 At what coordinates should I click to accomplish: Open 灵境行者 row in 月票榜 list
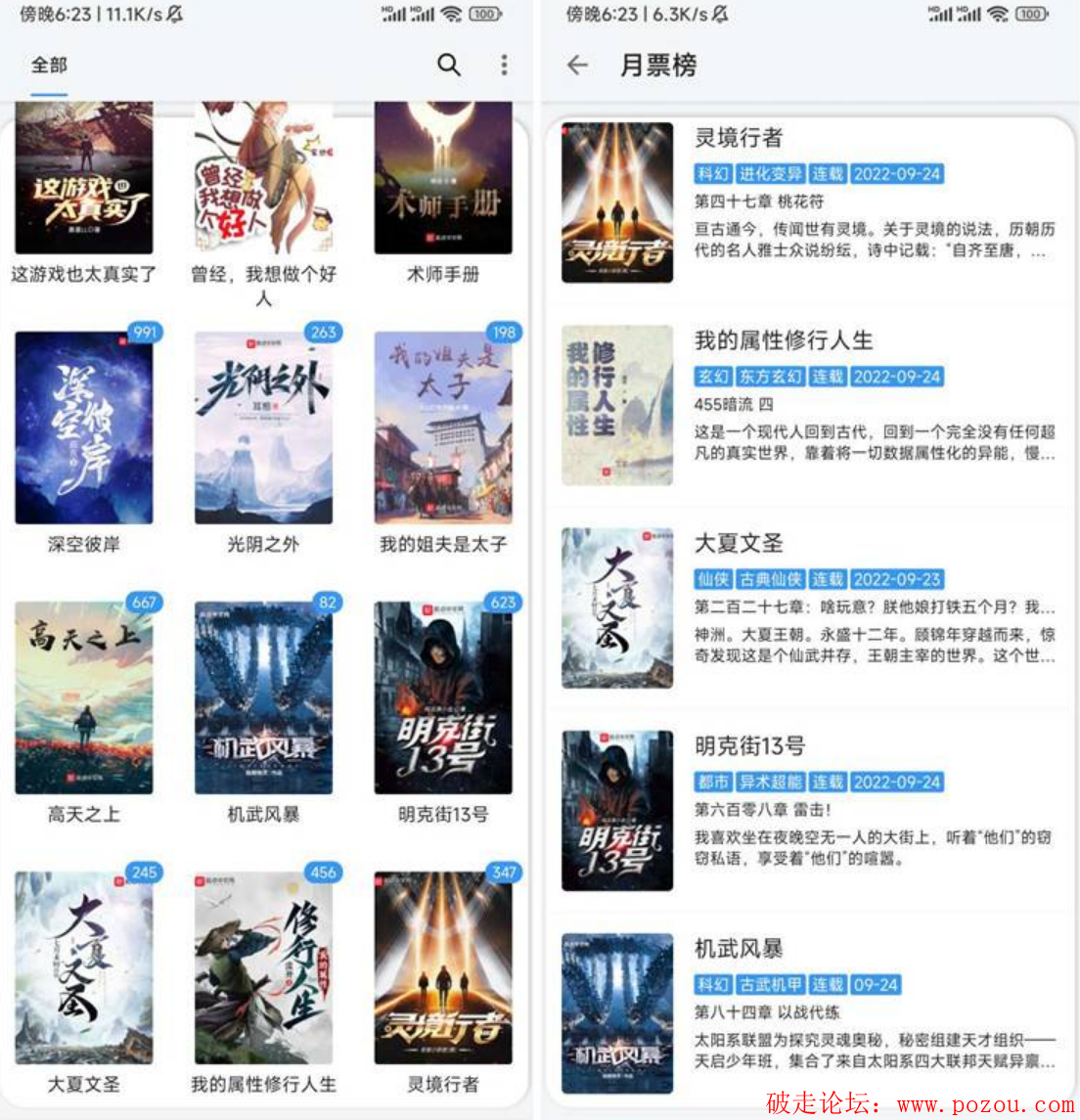click(x=812, y=202)
